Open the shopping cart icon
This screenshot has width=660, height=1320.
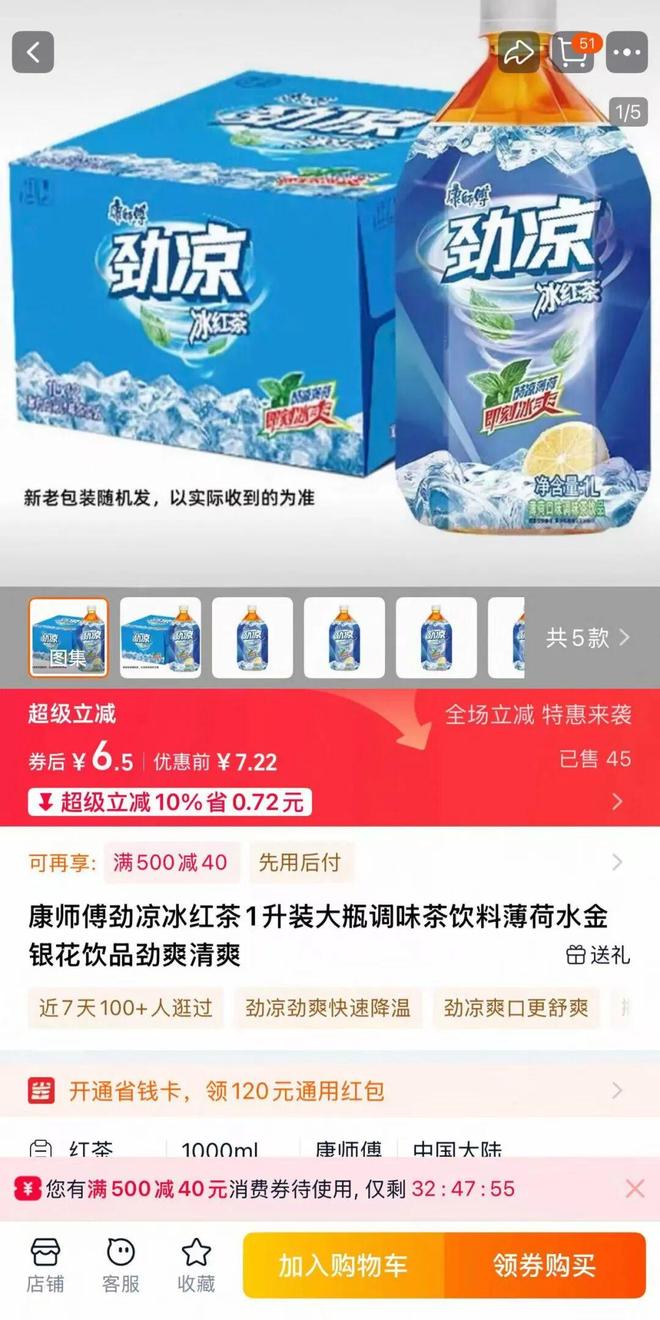click(574, 52)
